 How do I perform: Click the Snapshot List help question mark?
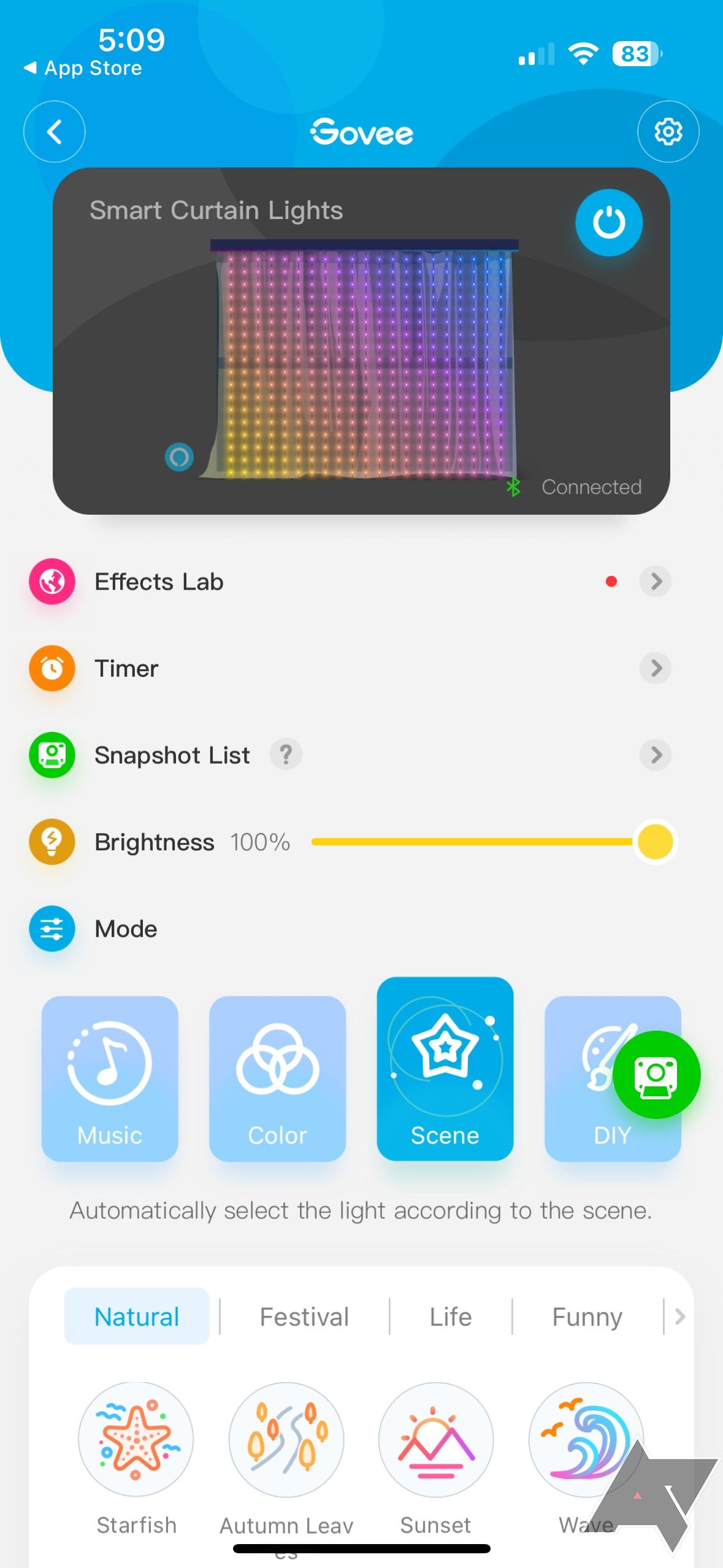286,755
